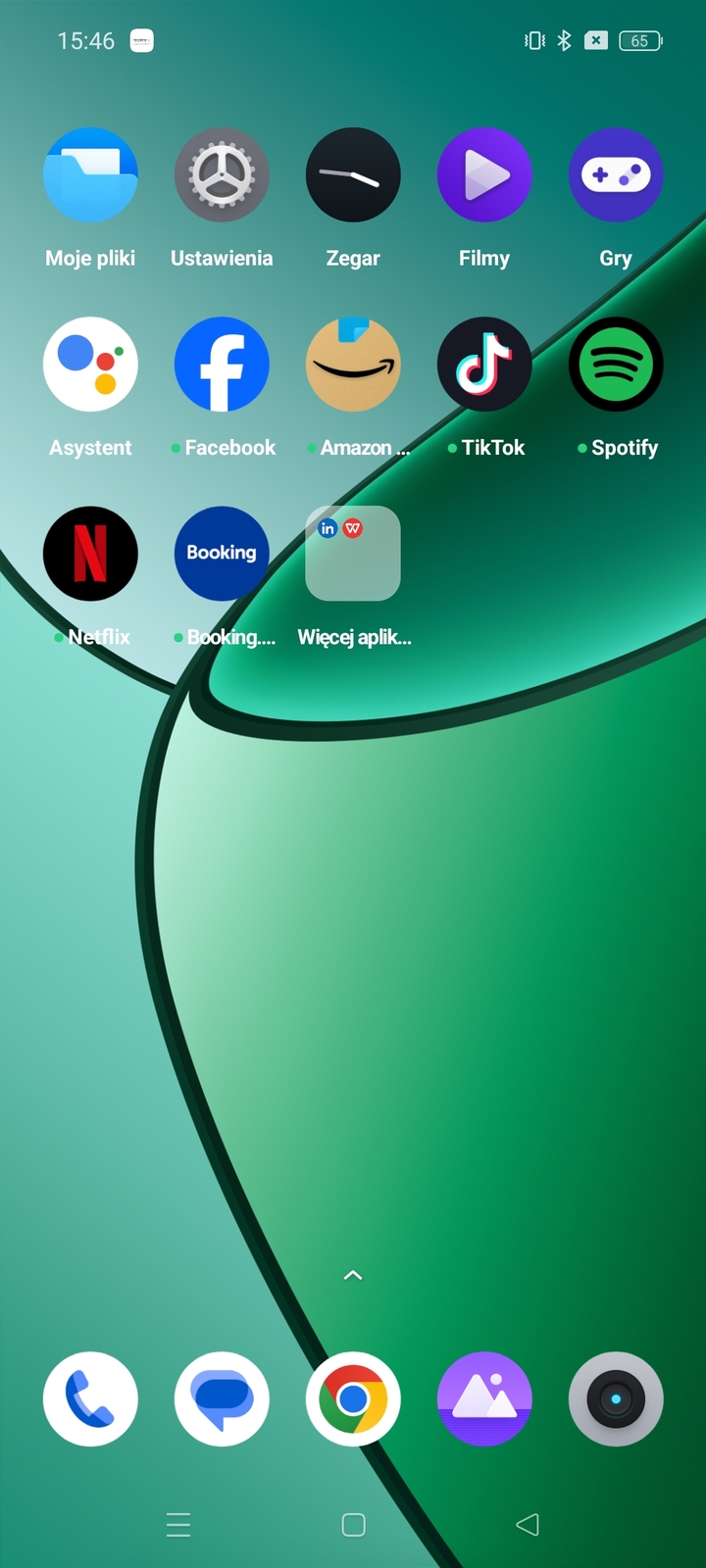706x1568 pixels.
Task: Open the Zegar clock app
Action: (x=353, y=175)
